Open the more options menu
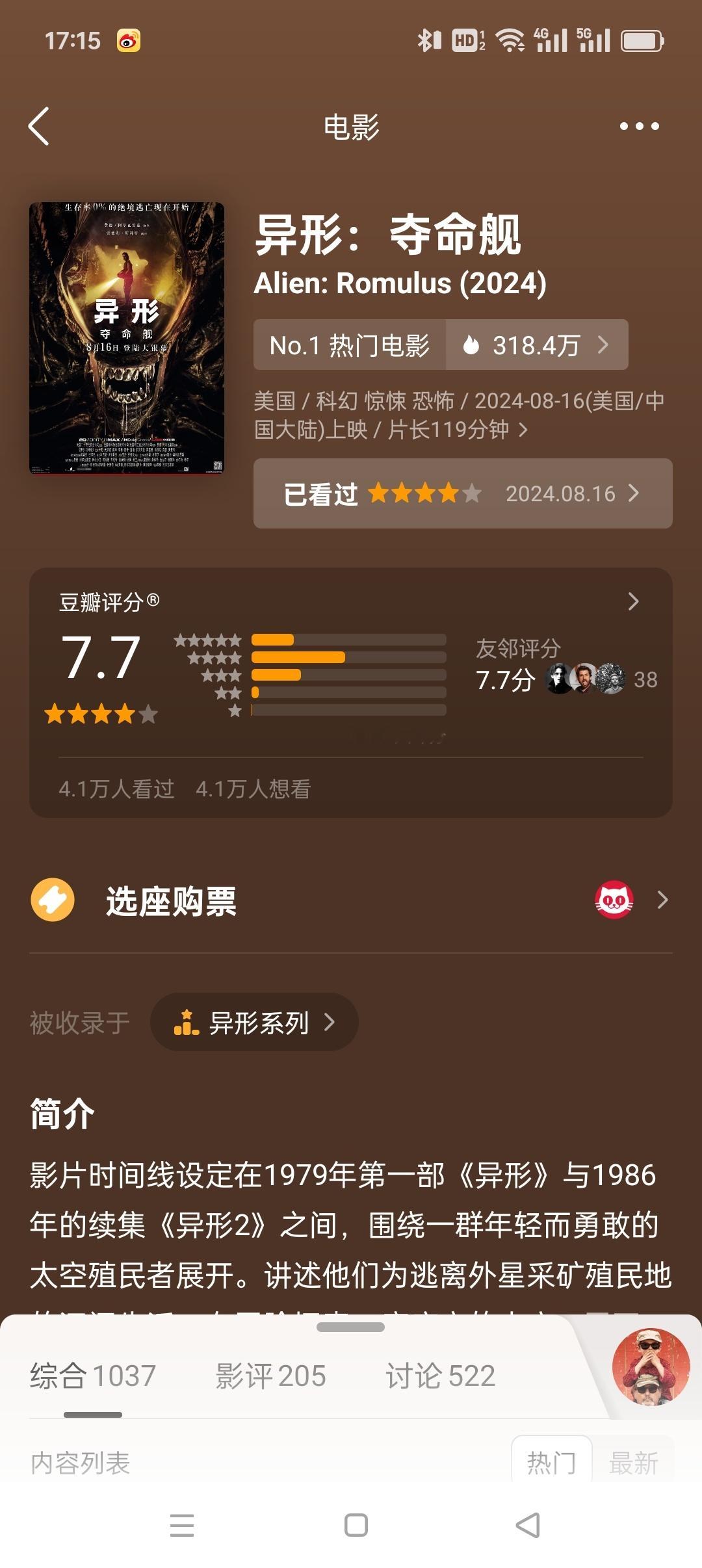702x1568 pixels. (x=640, y=125)
